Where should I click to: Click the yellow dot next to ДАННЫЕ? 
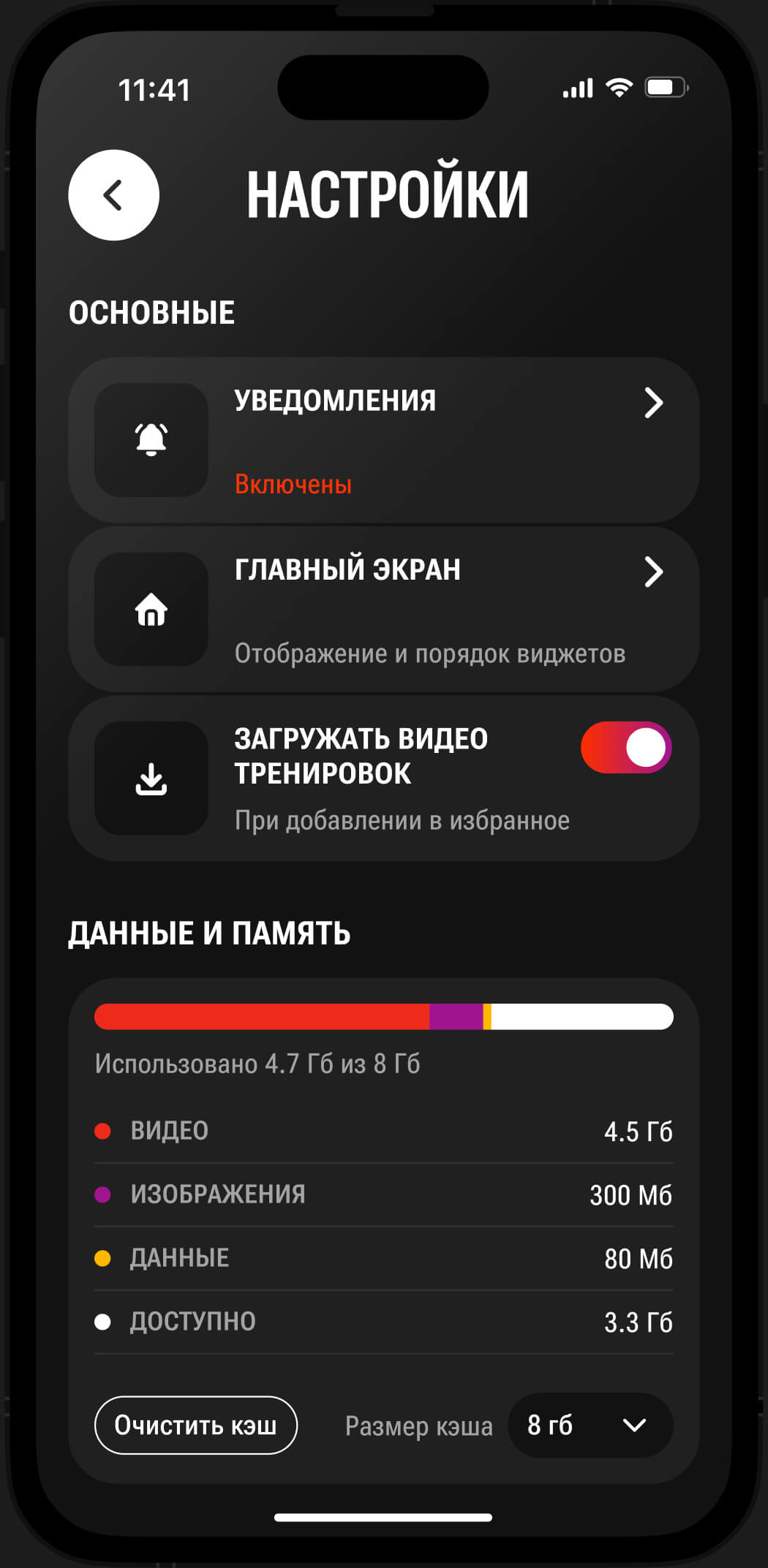(103, 1257)
